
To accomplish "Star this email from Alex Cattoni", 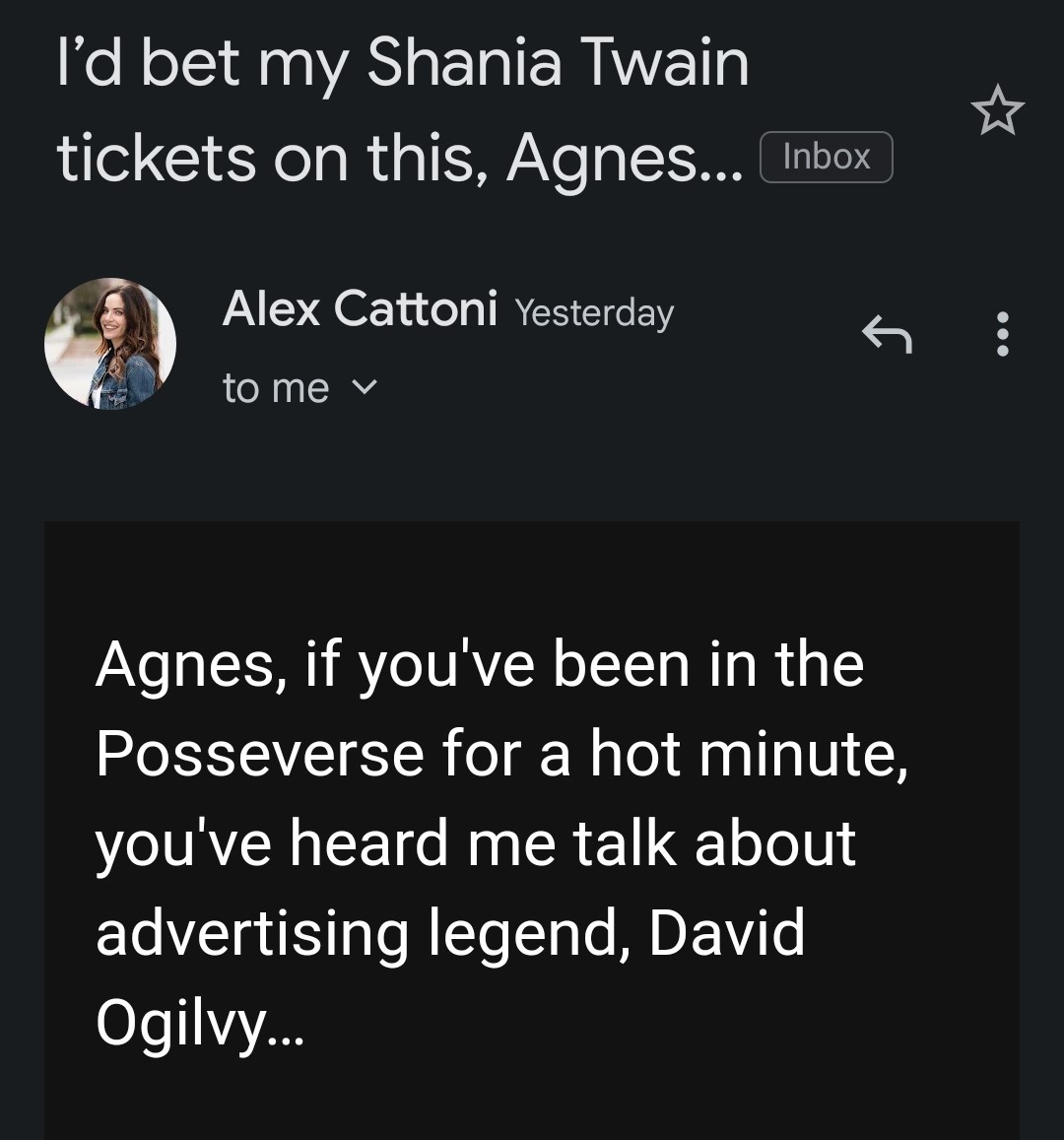I will click(x=997, y=110).
